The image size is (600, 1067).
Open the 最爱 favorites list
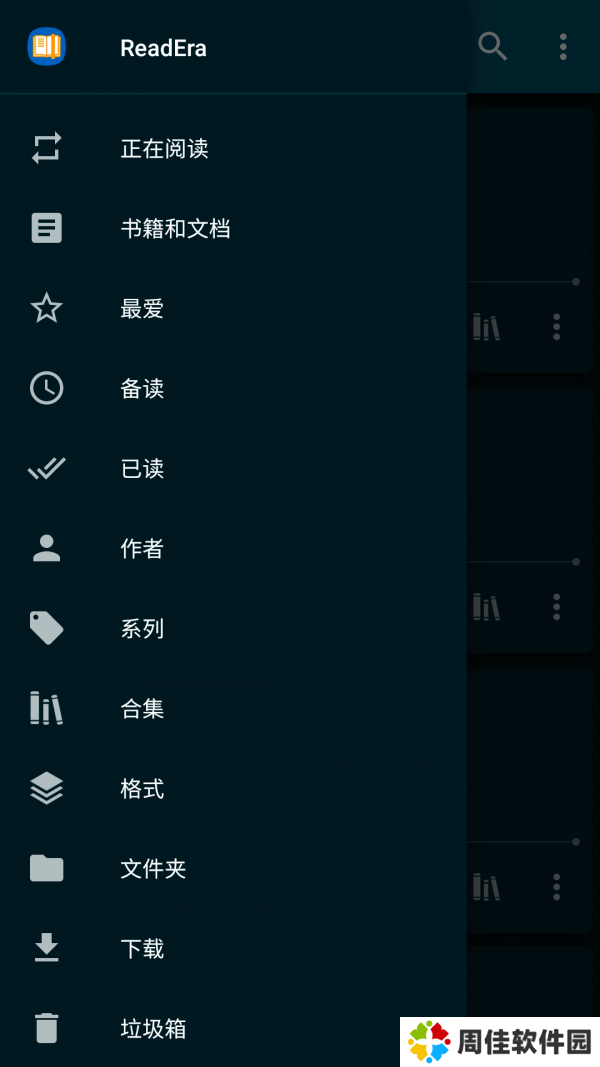(x=142, y=309)
